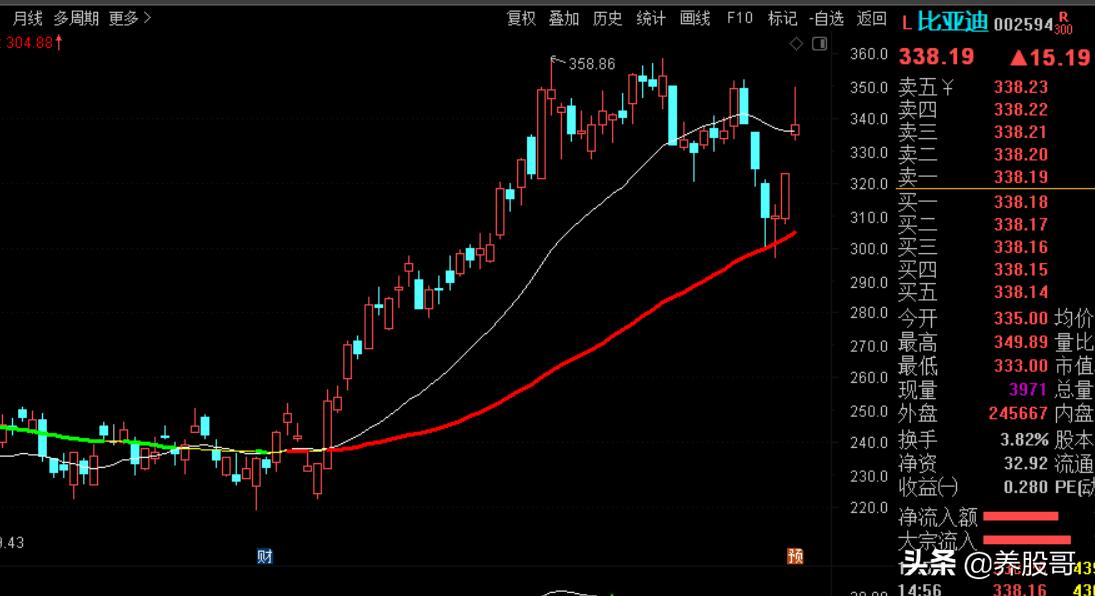Open F10 company information
Image resolution: width=1095 pixels, height=596 pixels.
(x=740, y=18)
